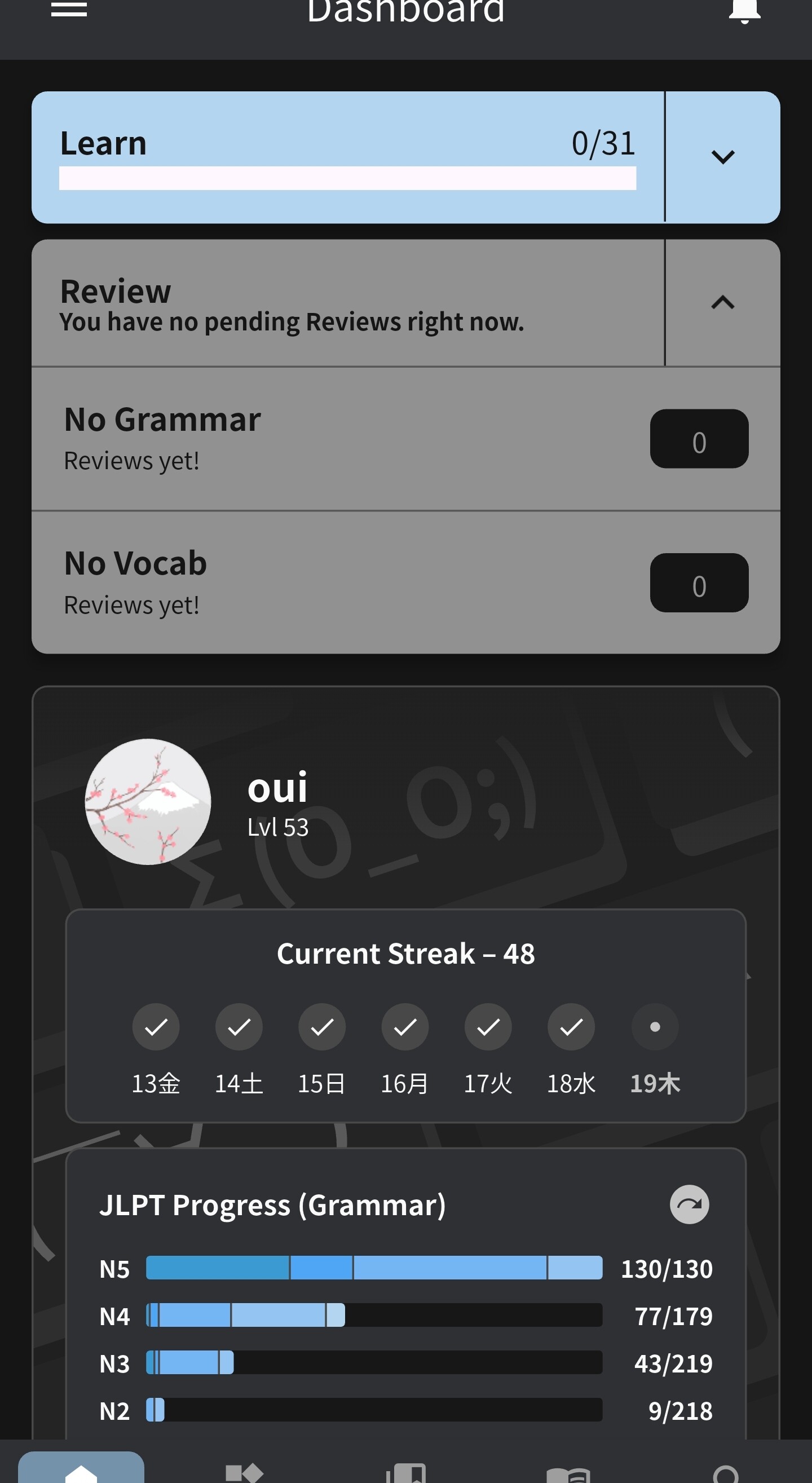Screen dimensions: 812x1483
Task: Open the notifications bell
Action: click(x=744, y=10)
